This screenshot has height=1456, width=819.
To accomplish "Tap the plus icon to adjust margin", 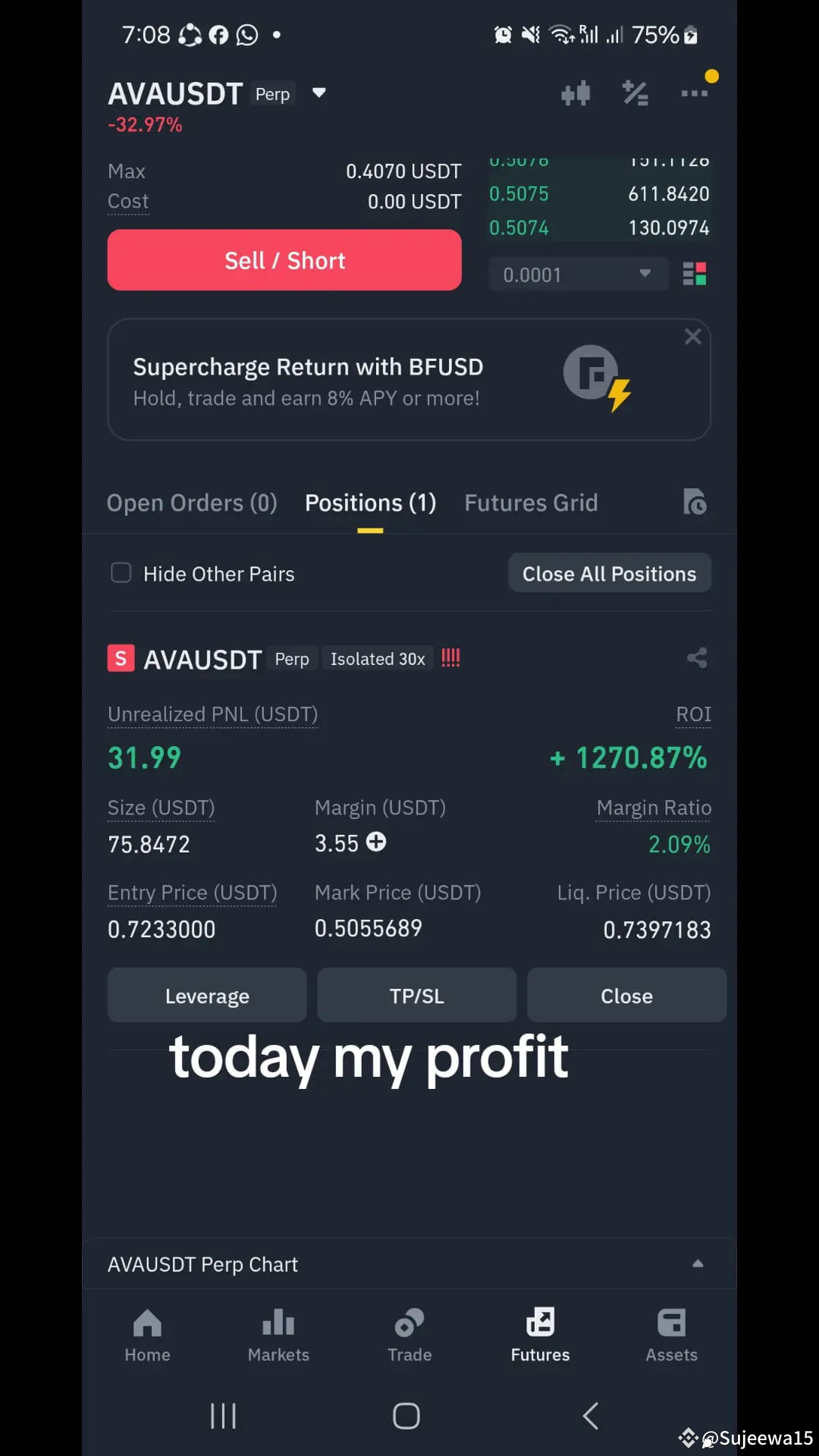I will (377, 843).
